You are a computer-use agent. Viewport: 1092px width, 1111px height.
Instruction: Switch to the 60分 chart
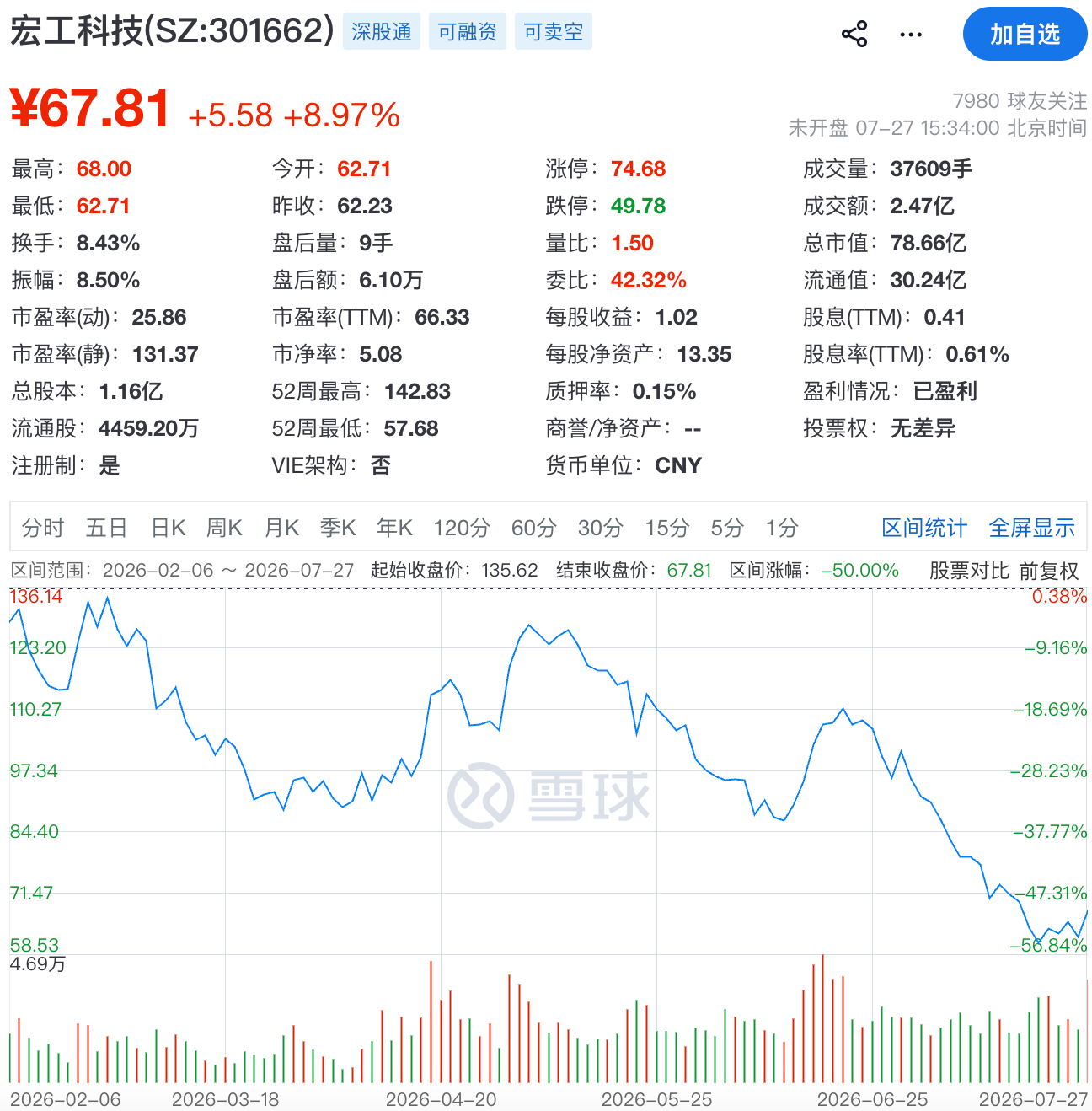pyautogui.click(x=534, y=528)
